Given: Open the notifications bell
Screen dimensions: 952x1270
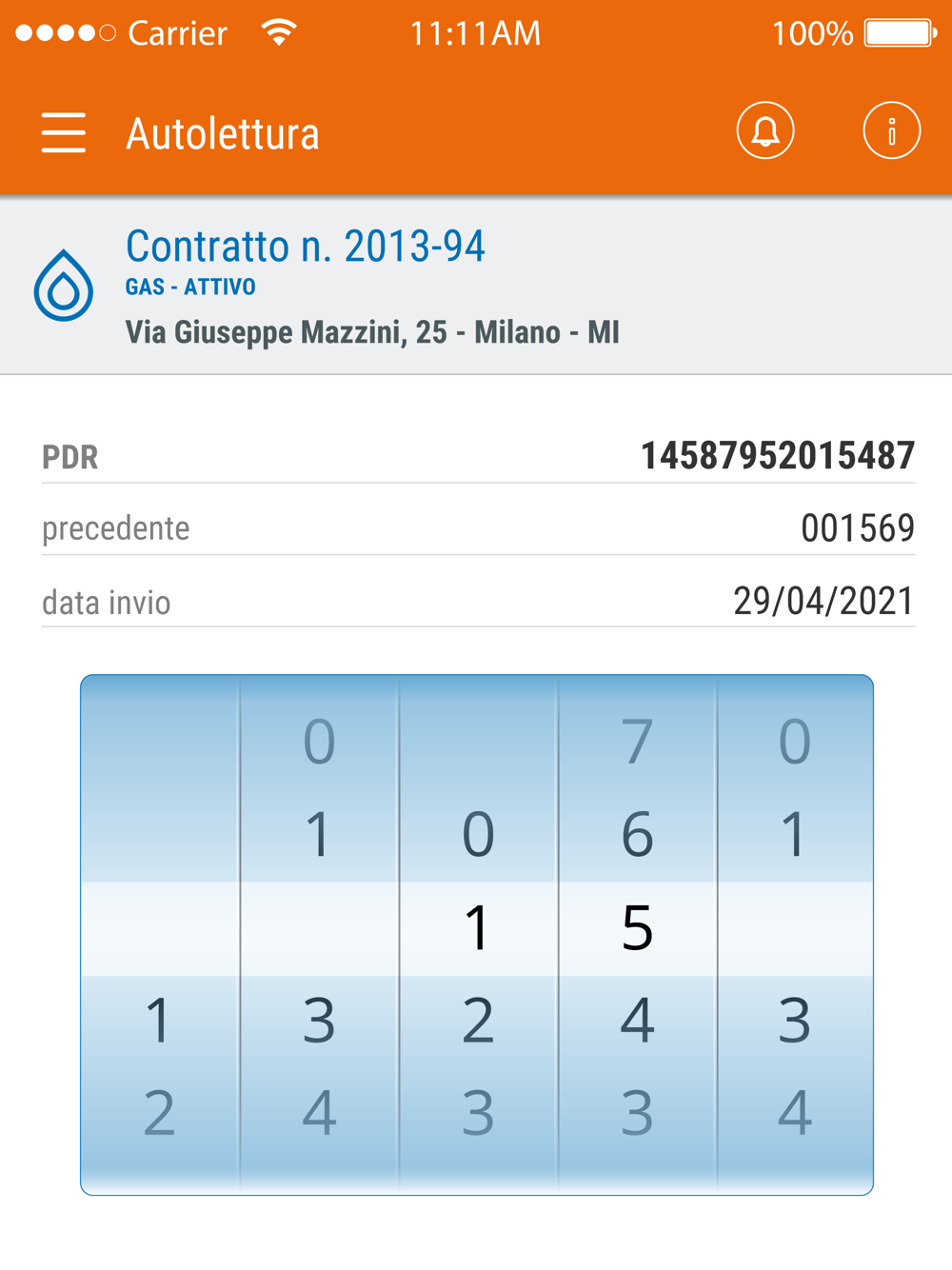Looking at the screenshot, I should pyautogui.click(x=765, y=130).
